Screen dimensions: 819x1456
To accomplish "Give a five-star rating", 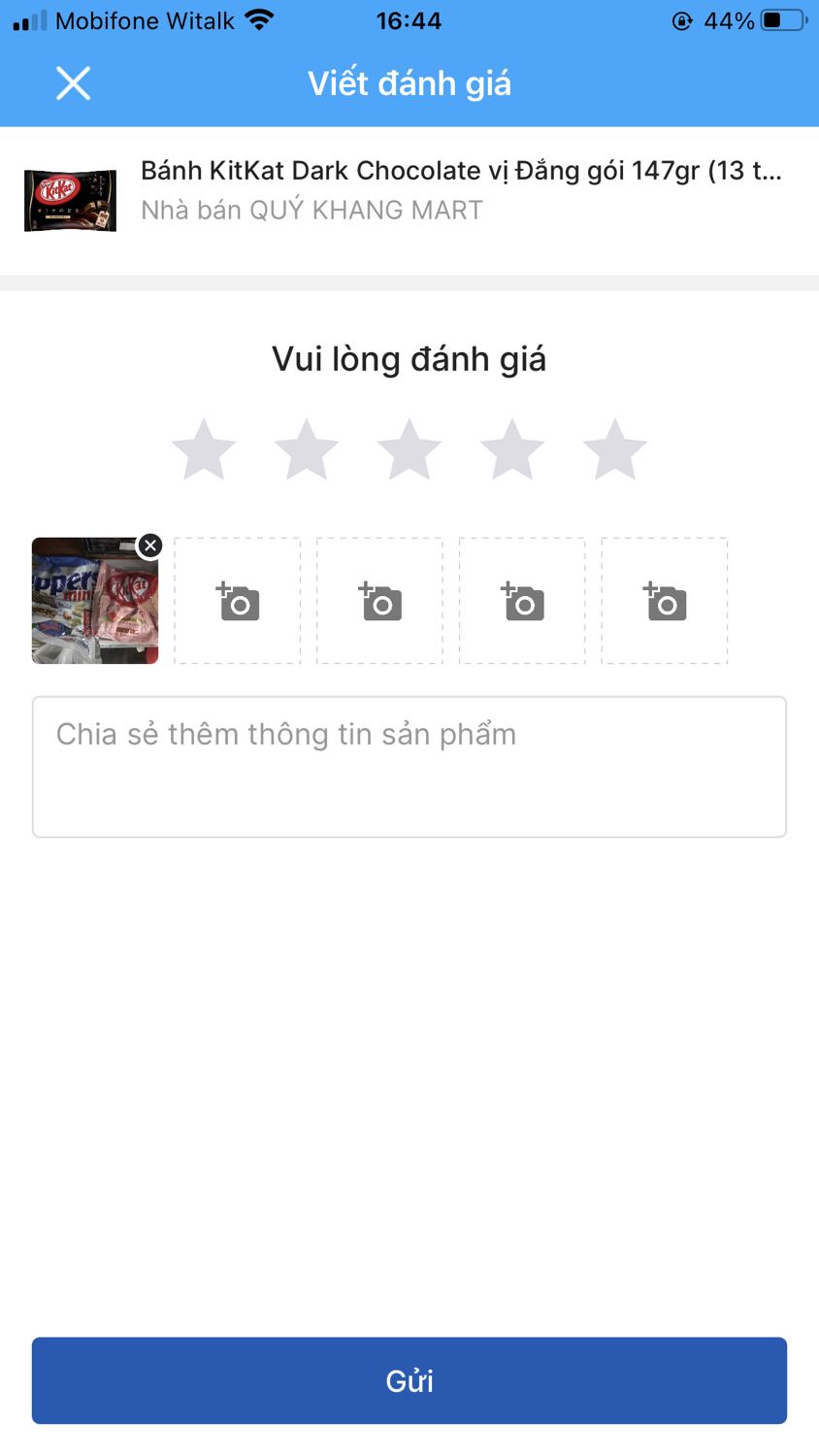I will click(x=615, y=447).
